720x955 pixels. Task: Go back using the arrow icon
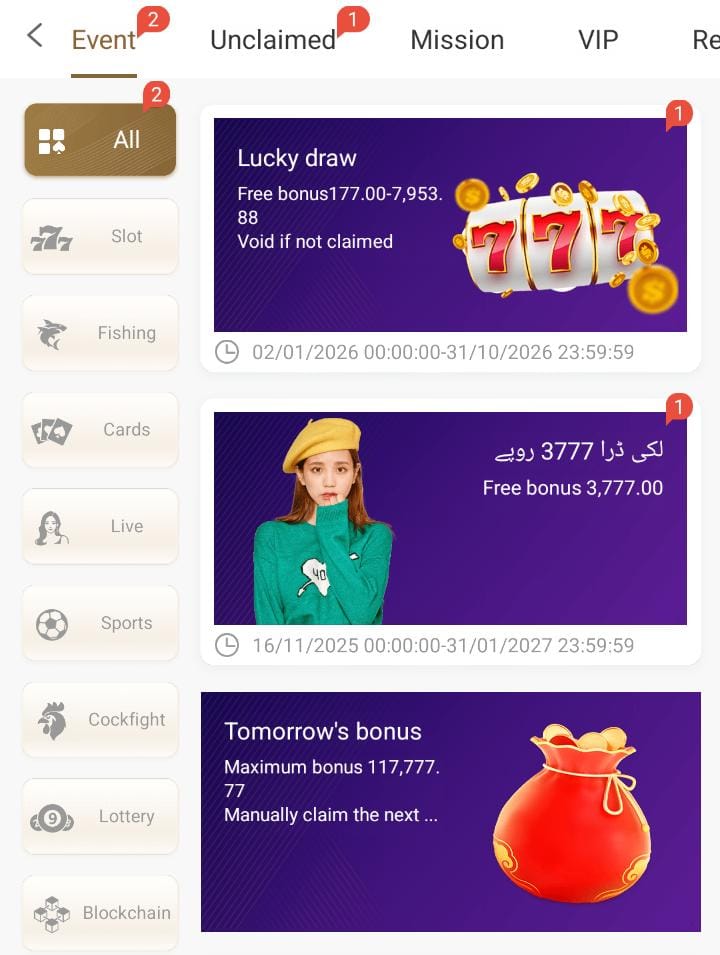pyautogui.click(x=35, y=37)
